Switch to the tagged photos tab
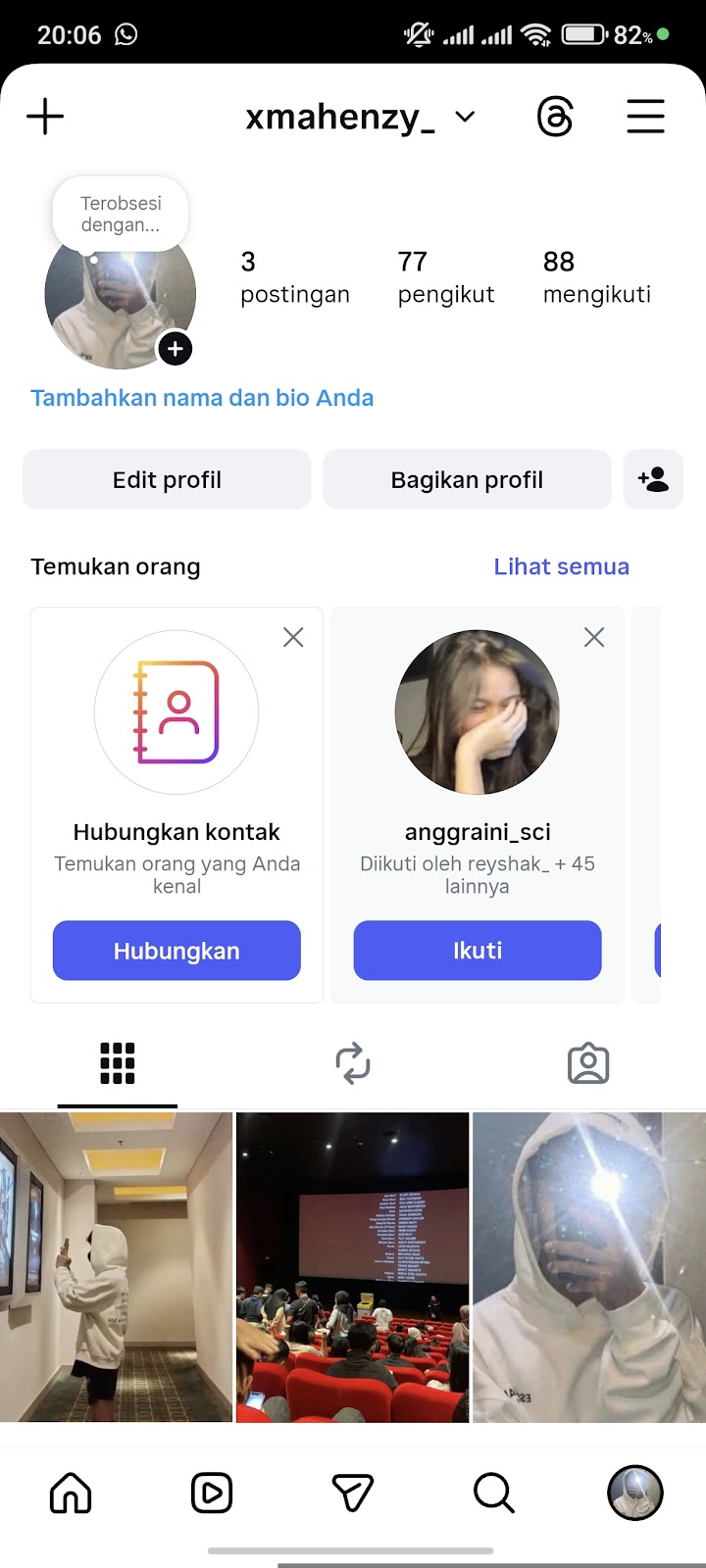The height and width of the screenshot is (1568, 706). pos(588,1063)
